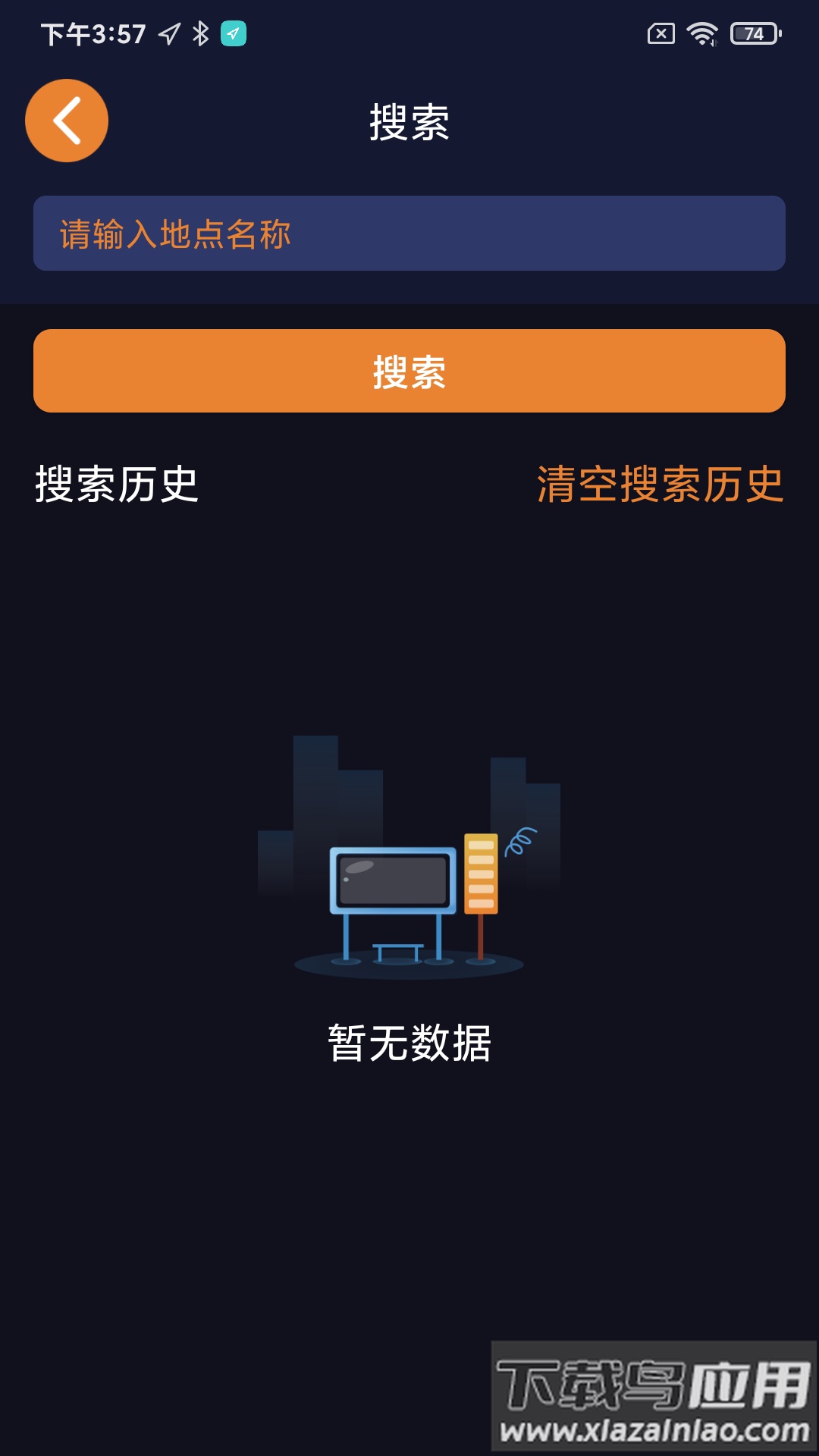Screen dimensions: 819x1456
Task: Tap the green navigation icon
Action: click(231, 36)
